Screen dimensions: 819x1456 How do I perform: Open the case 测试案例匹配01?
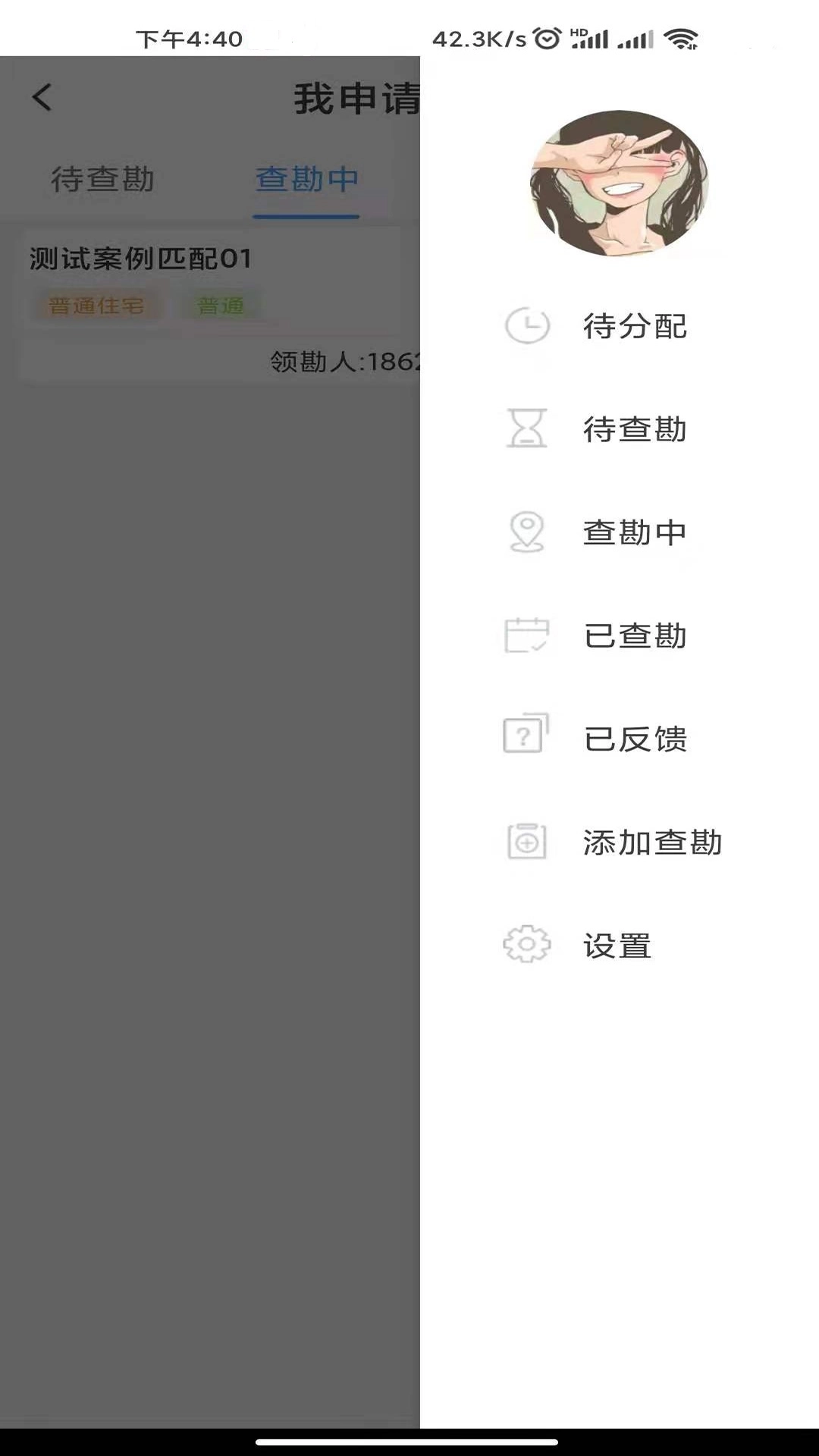click(x=140, y=258)
